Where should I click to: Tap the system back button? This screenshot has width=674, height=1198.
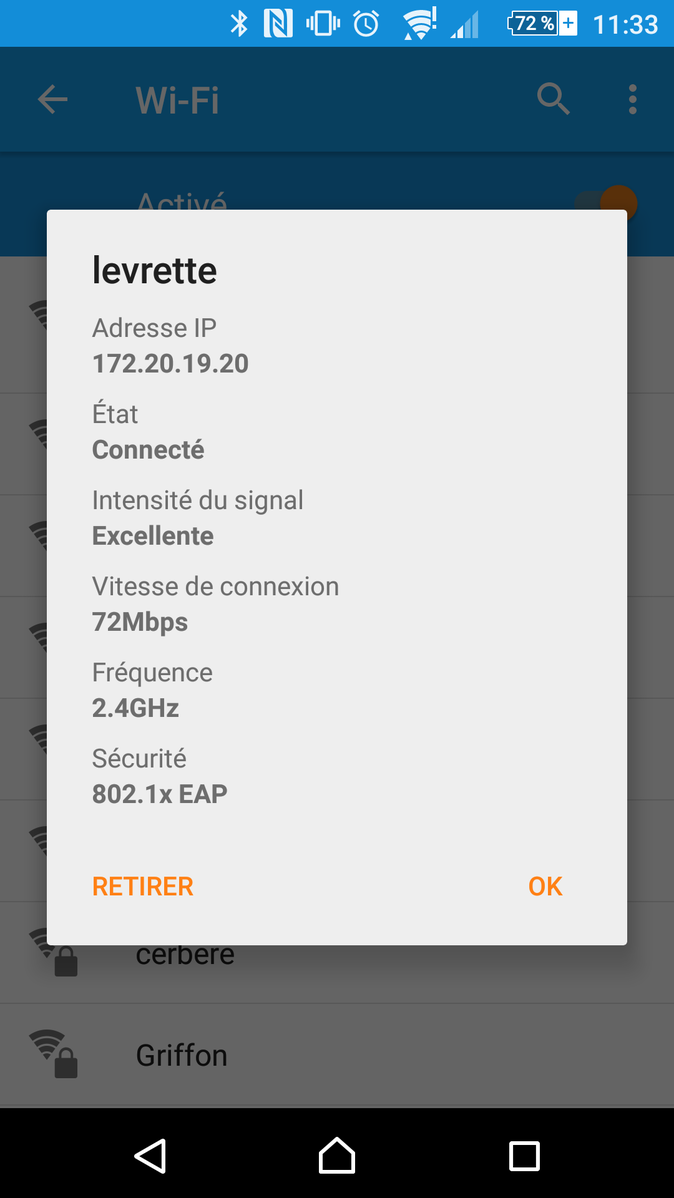[x=150, y=1155]
